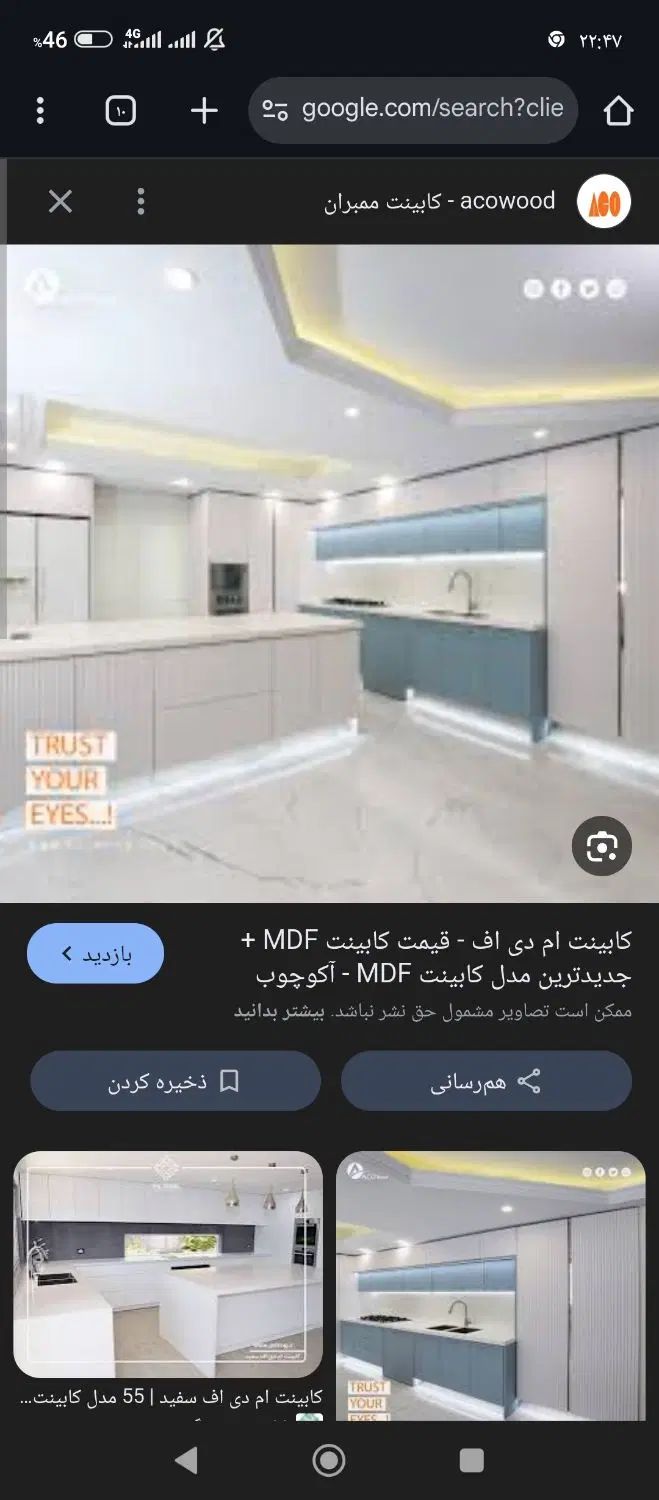This screenshot has width=659, height=1500.
Task: Tap the google.com address bar
Action: 412,110
